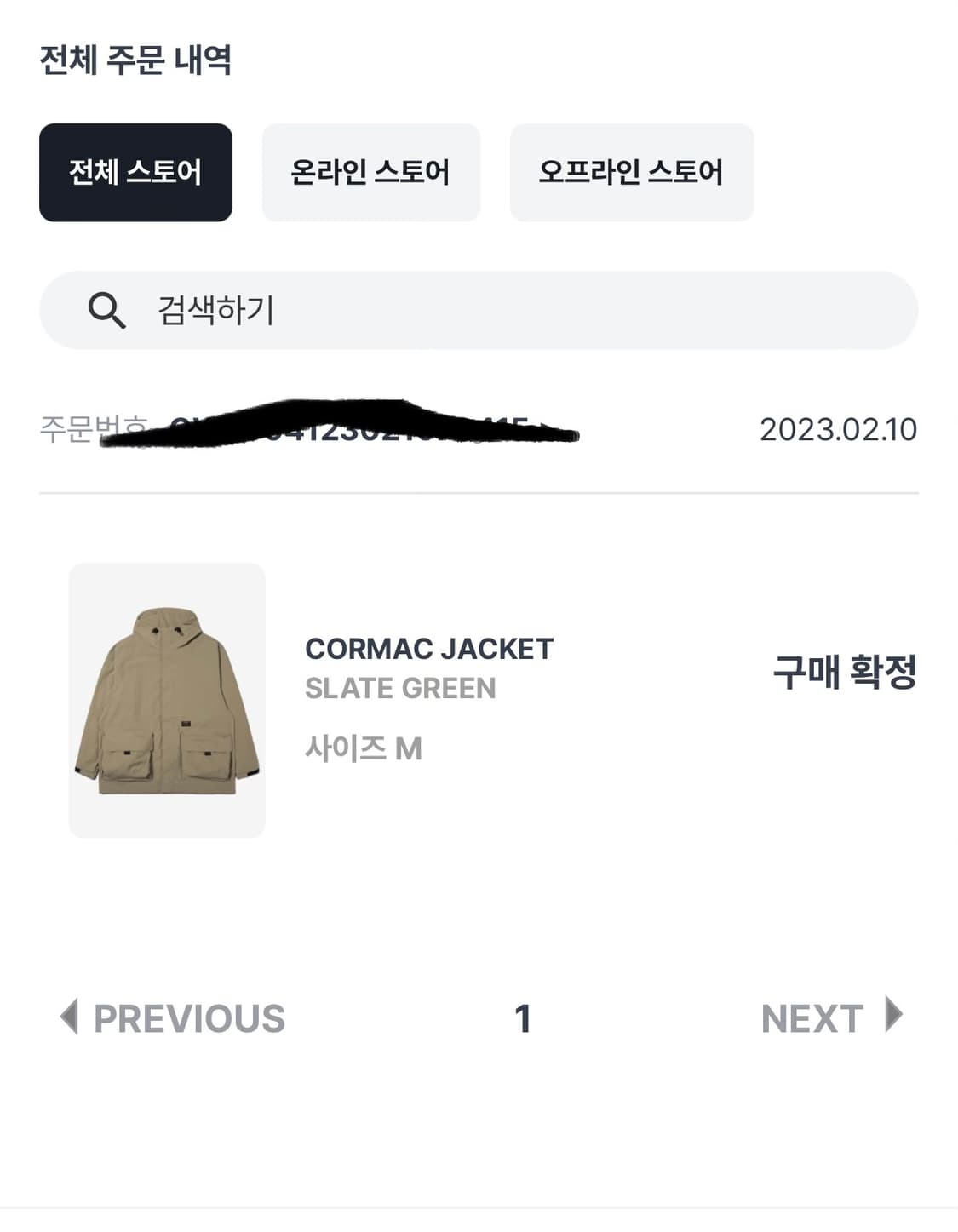
Task: Switch to the 온라인 스토어 tab
Action: coord(370,171)
